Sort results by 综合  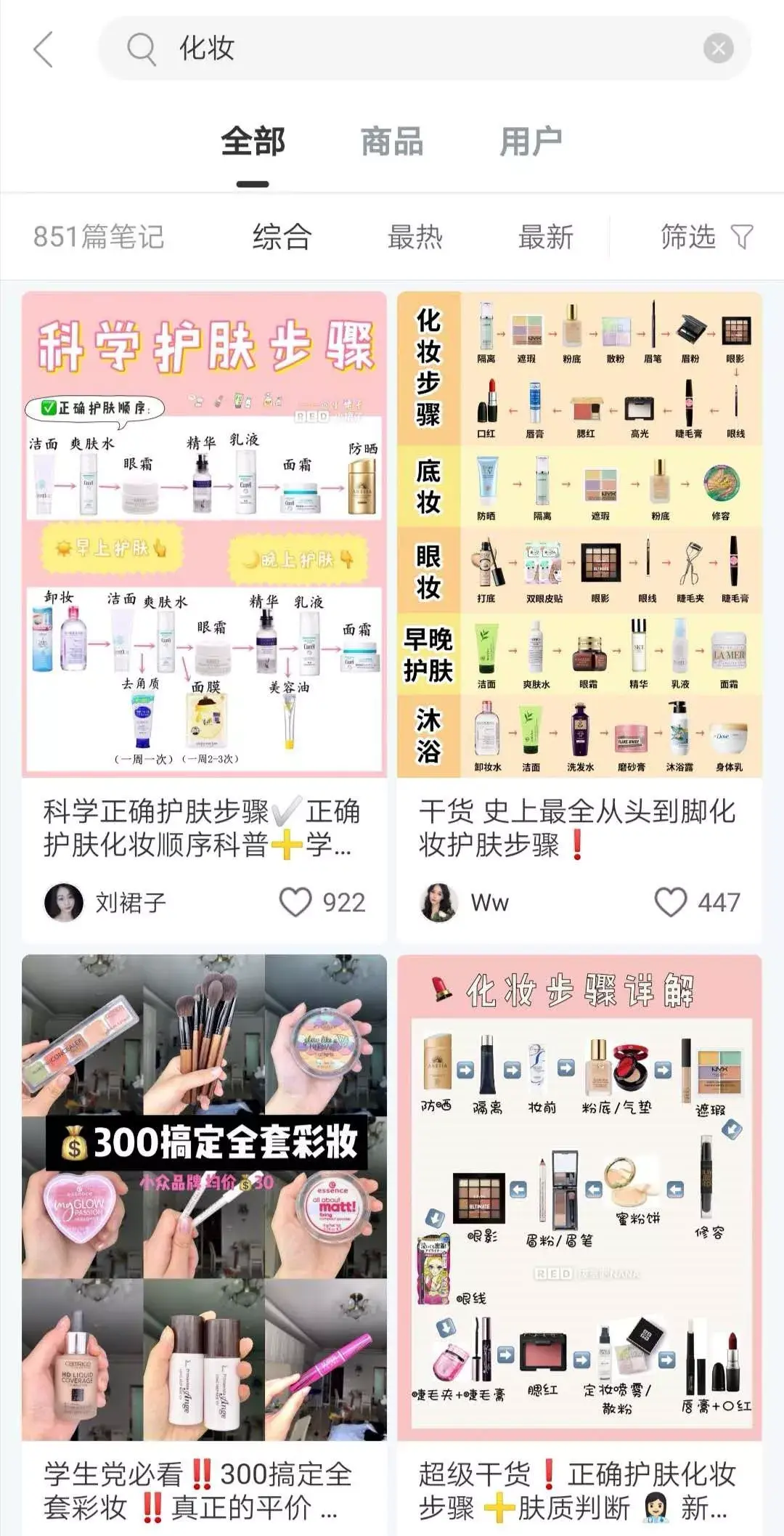pos(282,237)
